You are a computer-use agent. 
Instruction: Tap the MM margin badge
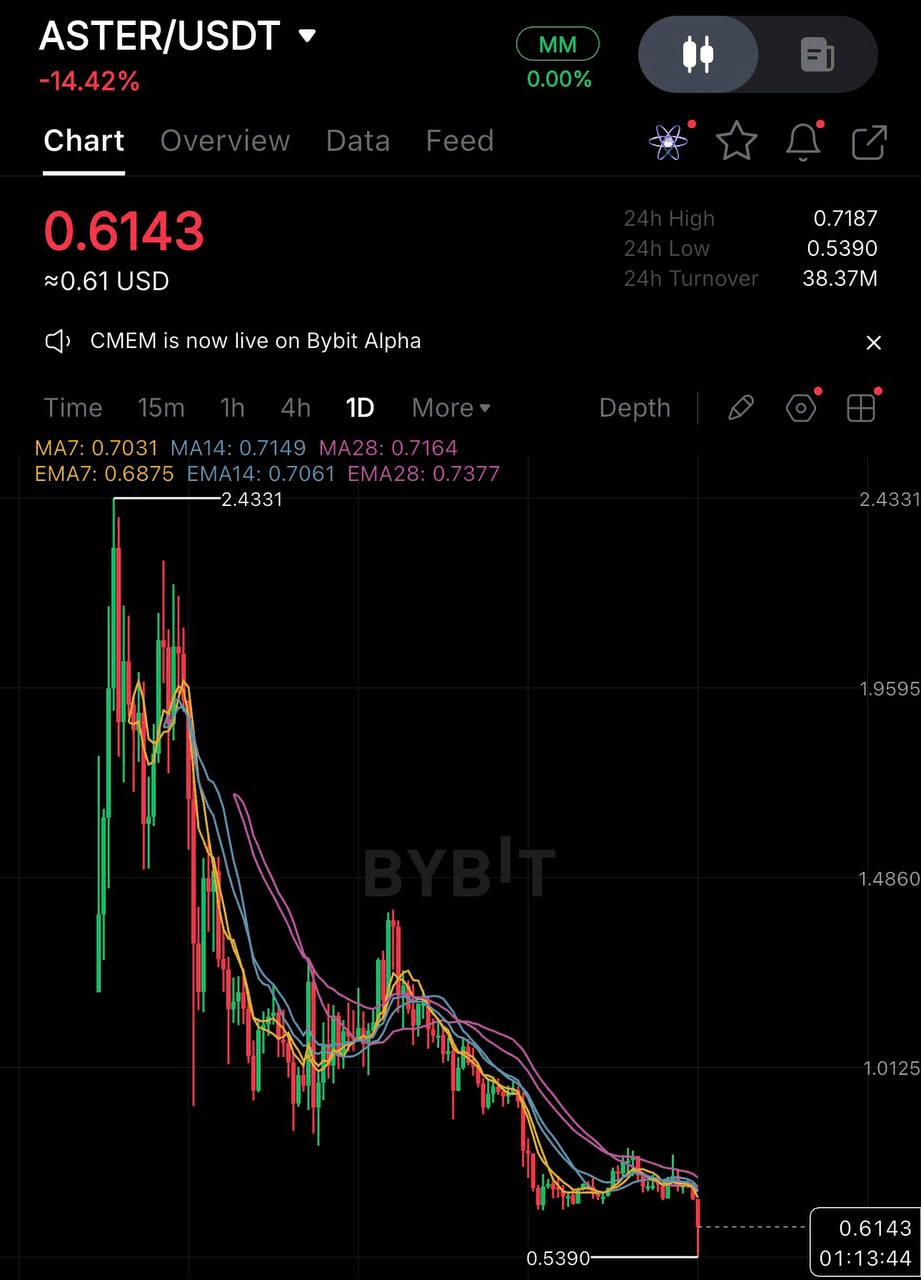(x=558, y=45)
